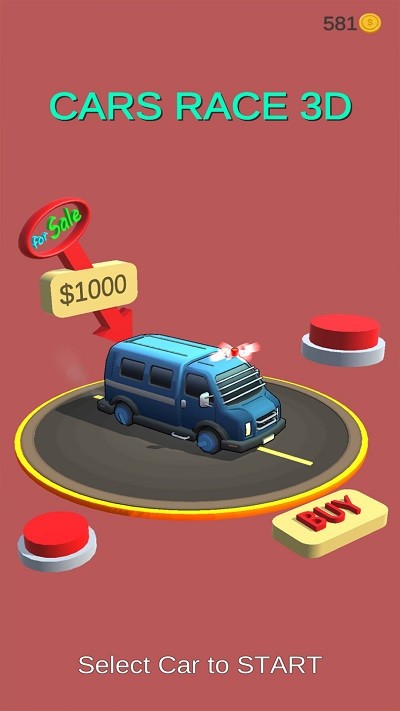Tap the red round button on the right

click(343, 340)
